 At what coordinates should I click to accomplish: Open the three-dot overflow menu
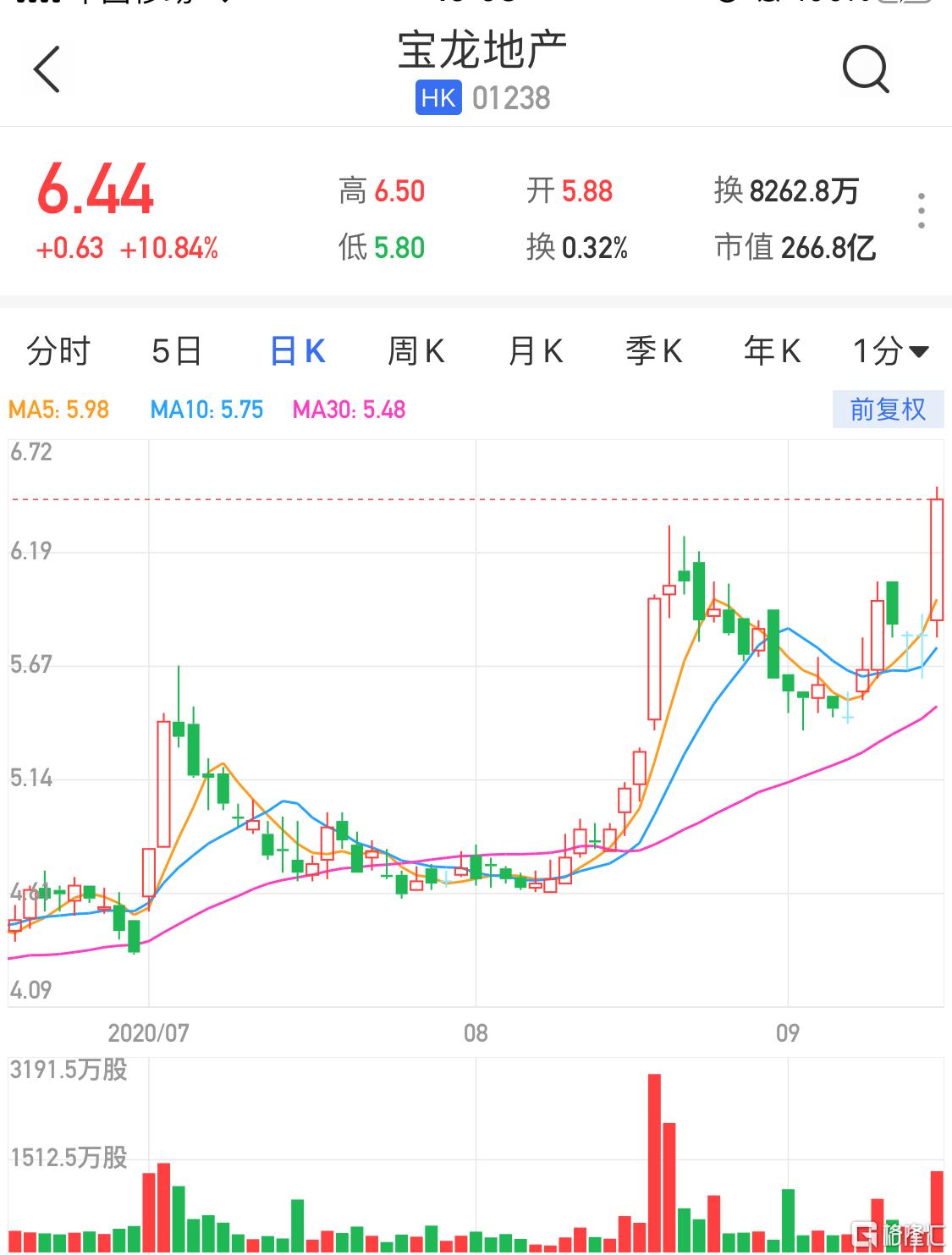(x=922, y=211)
